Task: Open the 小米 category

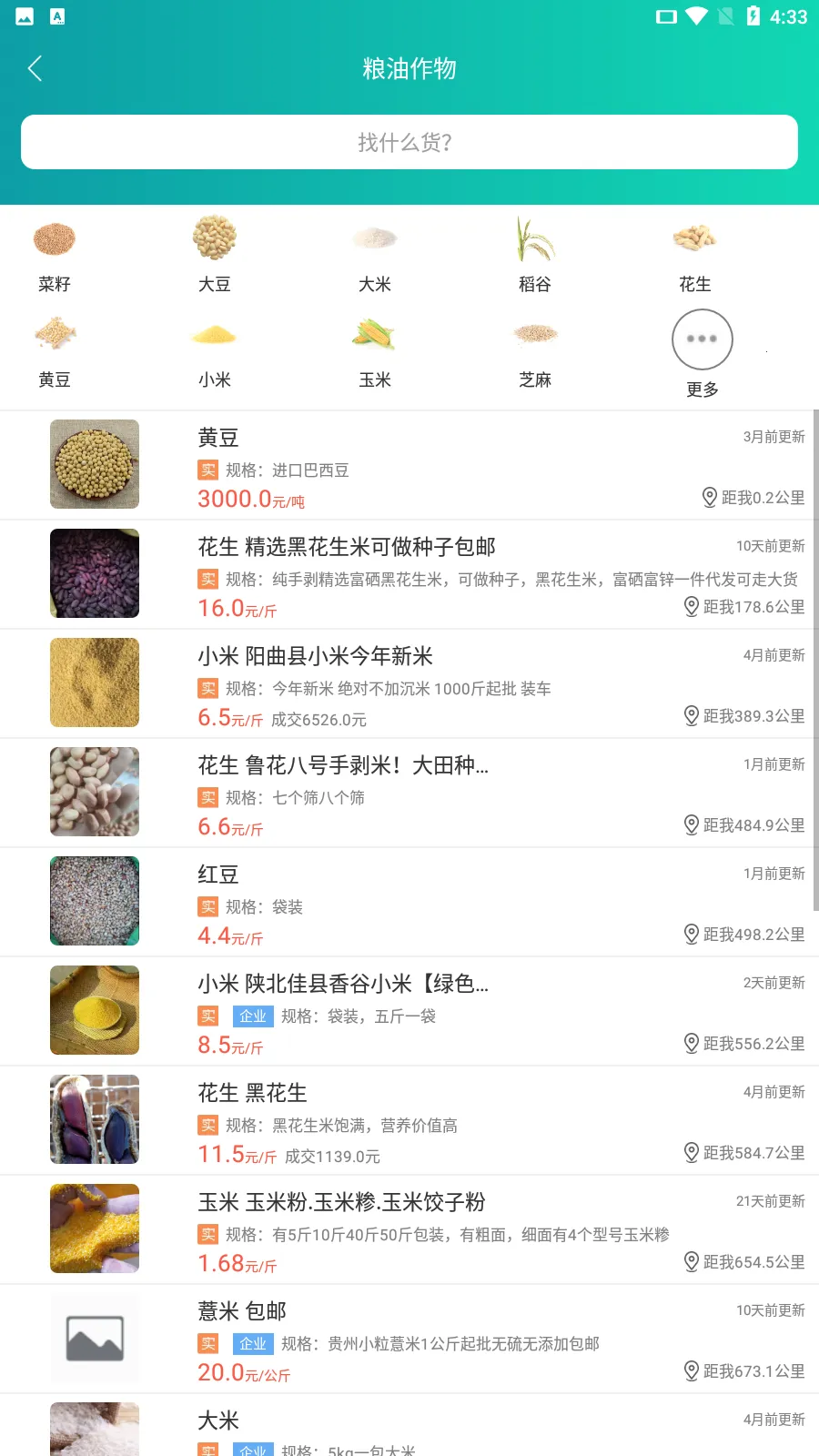Action: click(215, 351)
